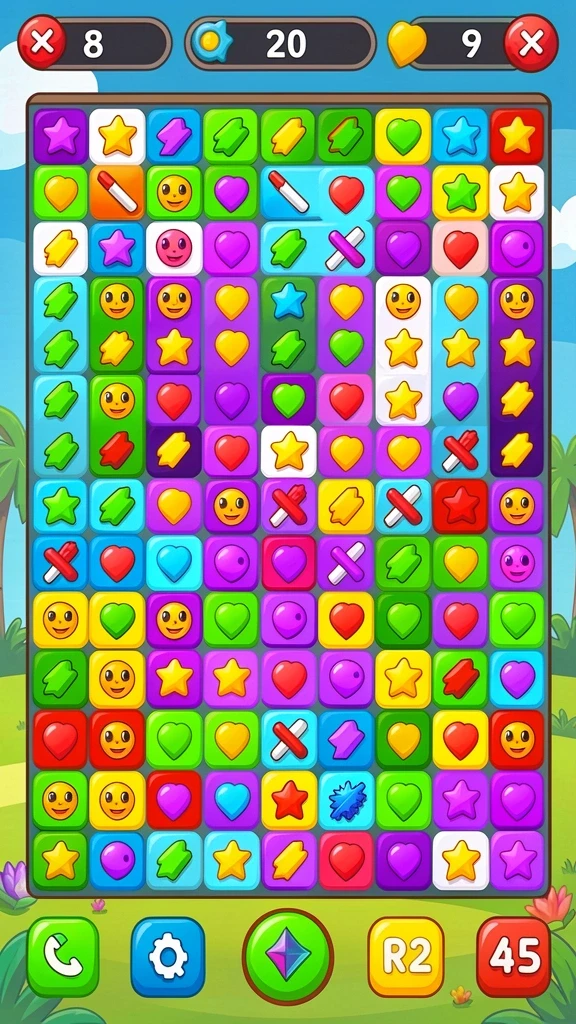Select the red star on the yellow tile
Image resolution: width=576 pixels, height=1024 pixels.
[x=289, y=801]
